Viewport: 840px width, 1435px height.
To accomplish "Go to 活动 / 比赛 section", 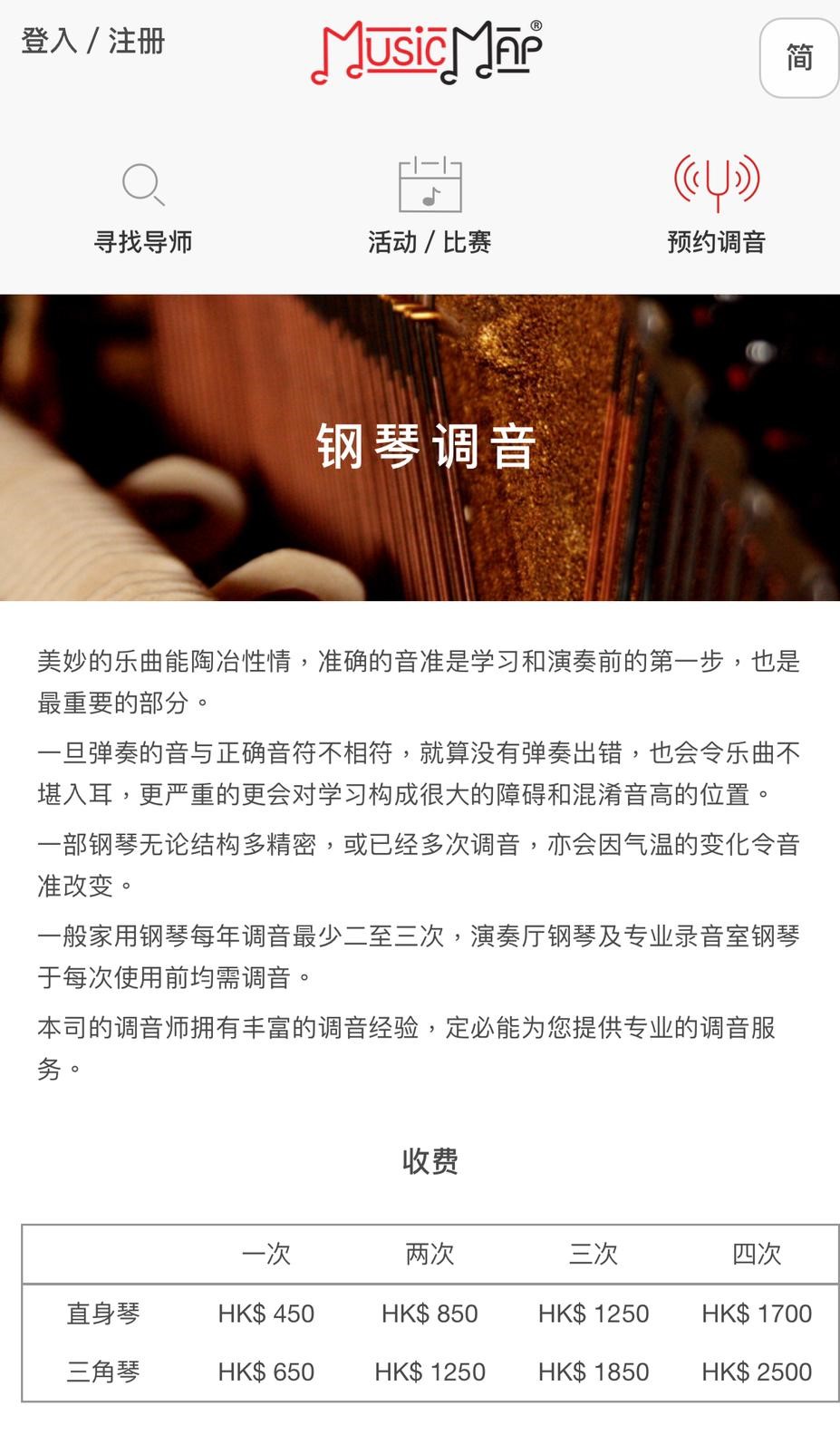I will 430,208.
